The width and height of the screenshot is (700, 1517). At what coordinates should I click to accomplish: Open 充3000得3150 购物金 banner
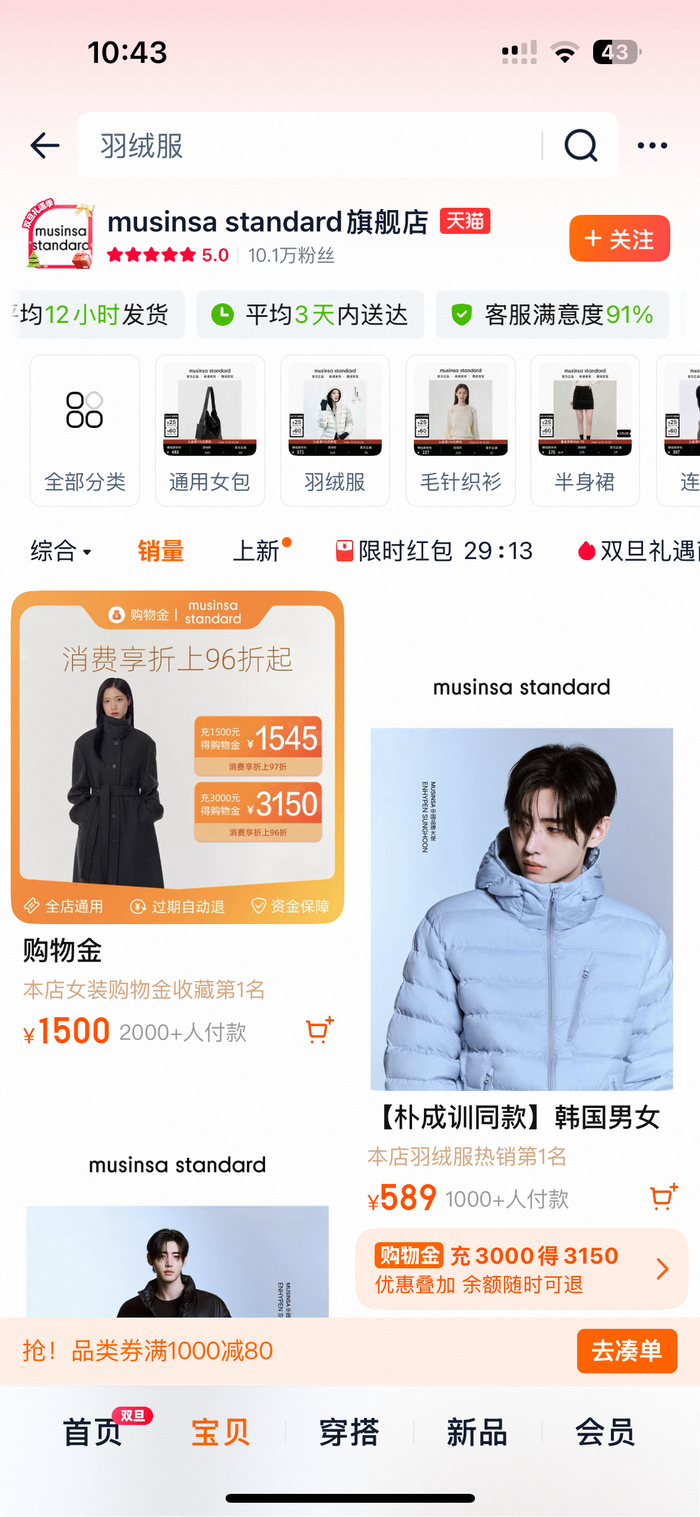click(521, 1269)
